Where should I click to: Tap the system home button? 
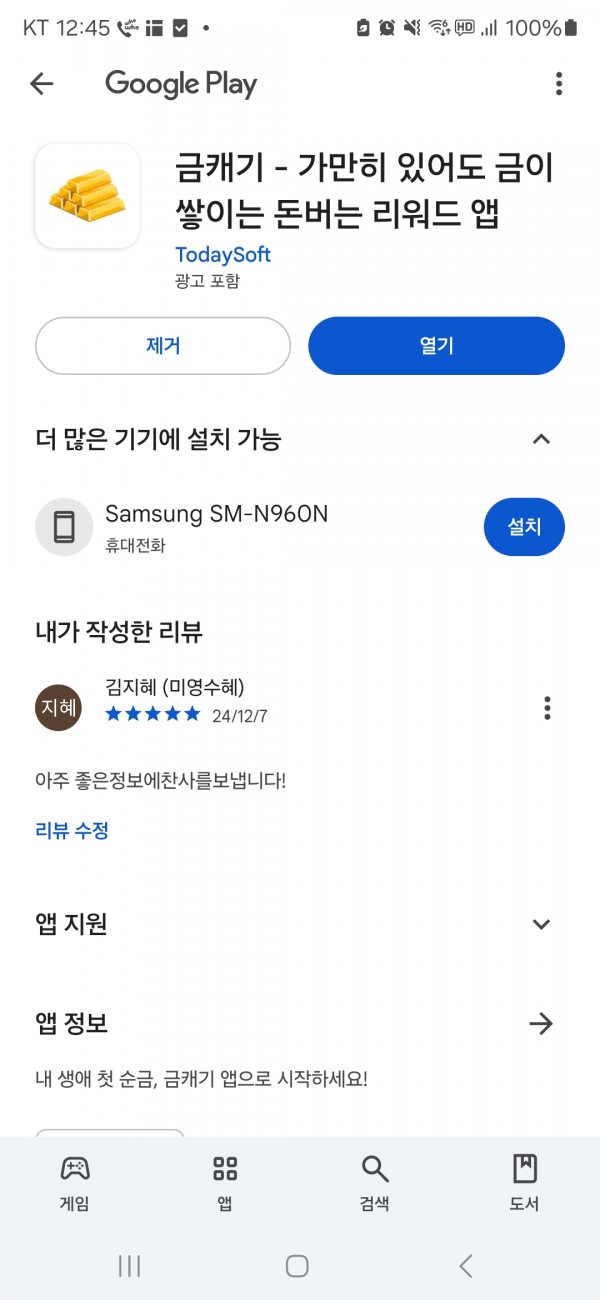(x=297, y=1266)
